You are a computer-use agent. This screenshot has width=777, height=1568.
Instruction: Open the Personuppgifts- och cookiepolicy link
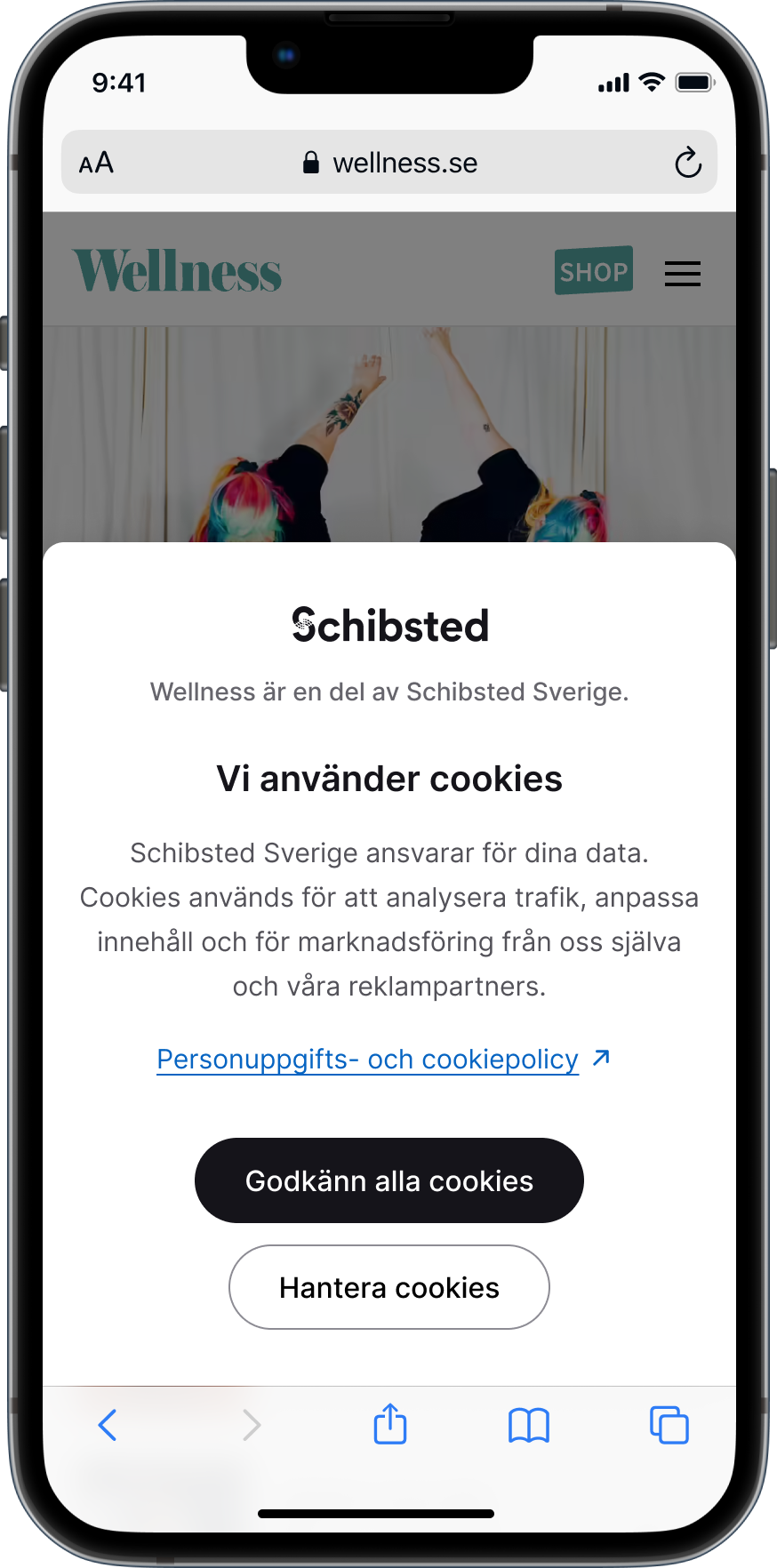pos(368,1059)
